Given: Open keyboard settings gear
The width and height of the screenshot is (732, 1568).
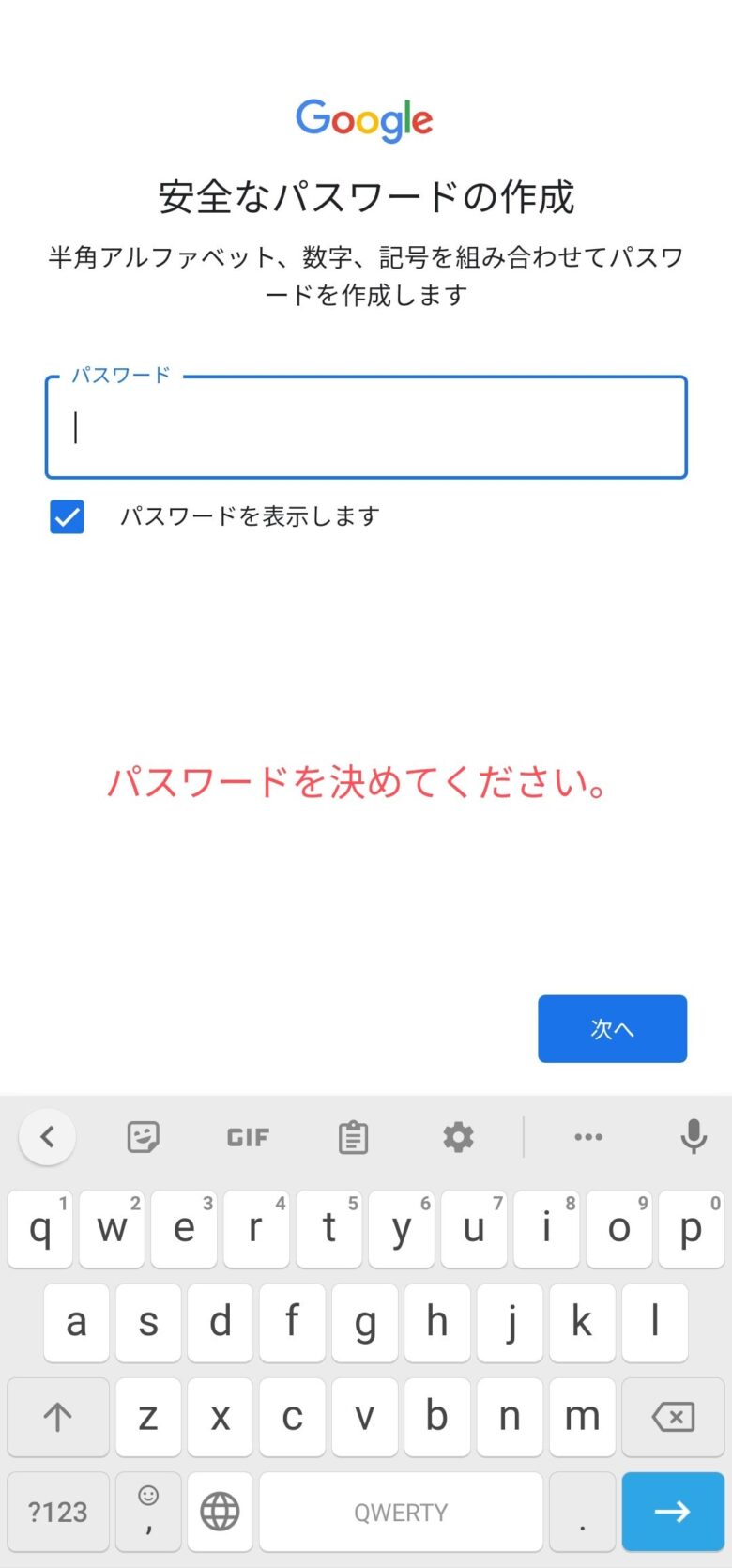Looking at the screenshot, I should click(458, 1137).
